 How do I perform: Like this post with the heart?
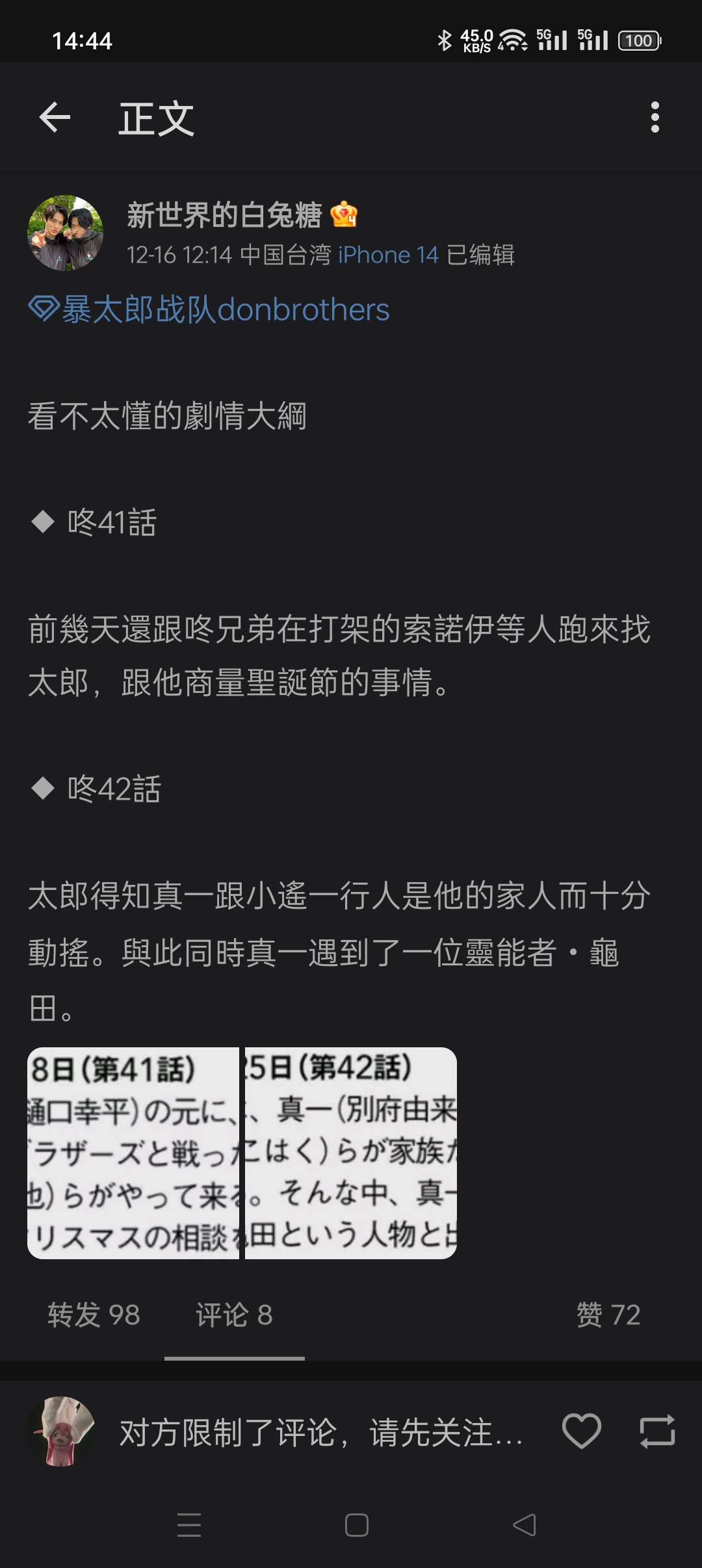coord(581,1431)
